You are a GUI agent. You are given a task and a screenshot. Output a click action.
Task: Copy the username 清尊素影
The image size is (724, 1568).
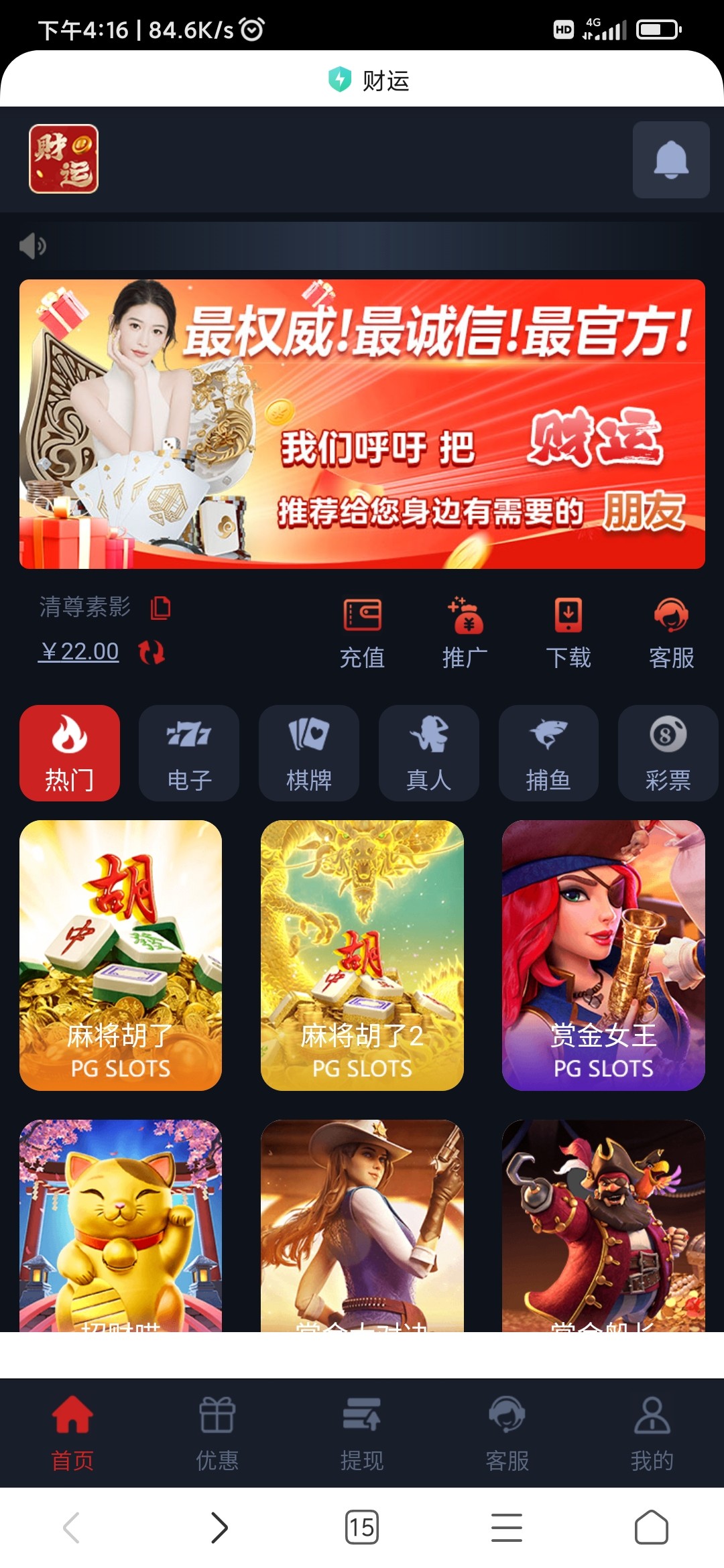pos(160,608)
